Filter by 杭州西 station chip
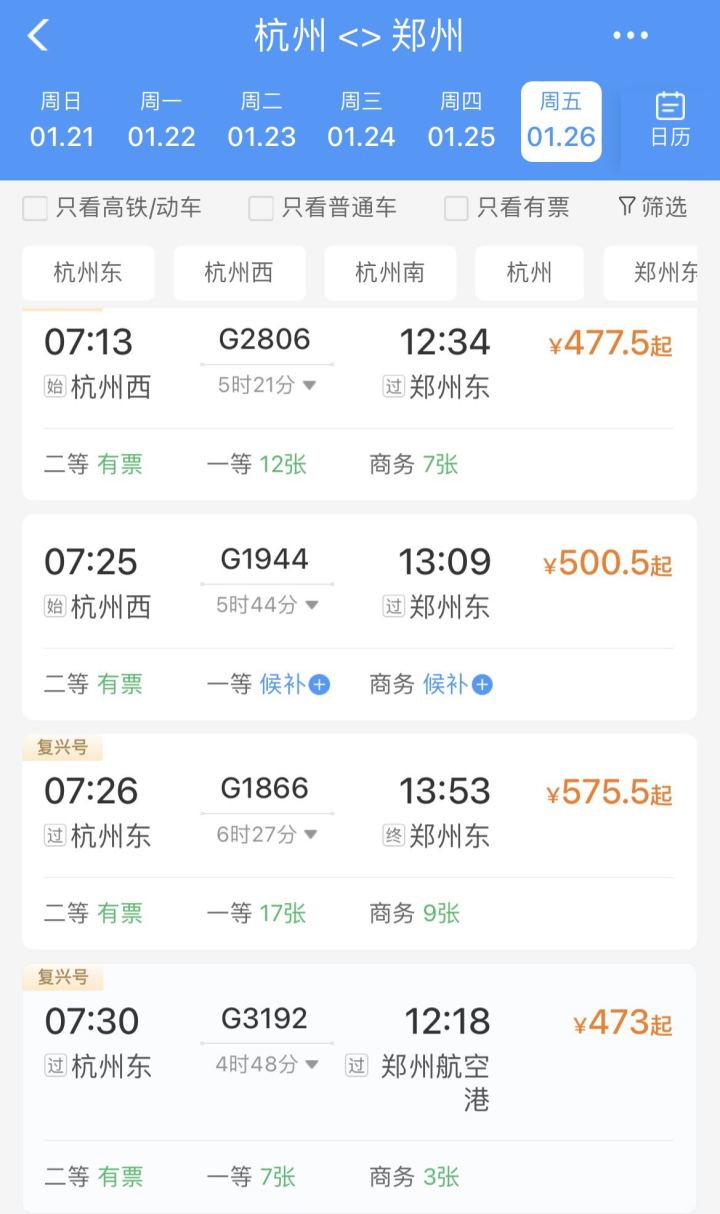720x1214 pixels. pos(239,272)
